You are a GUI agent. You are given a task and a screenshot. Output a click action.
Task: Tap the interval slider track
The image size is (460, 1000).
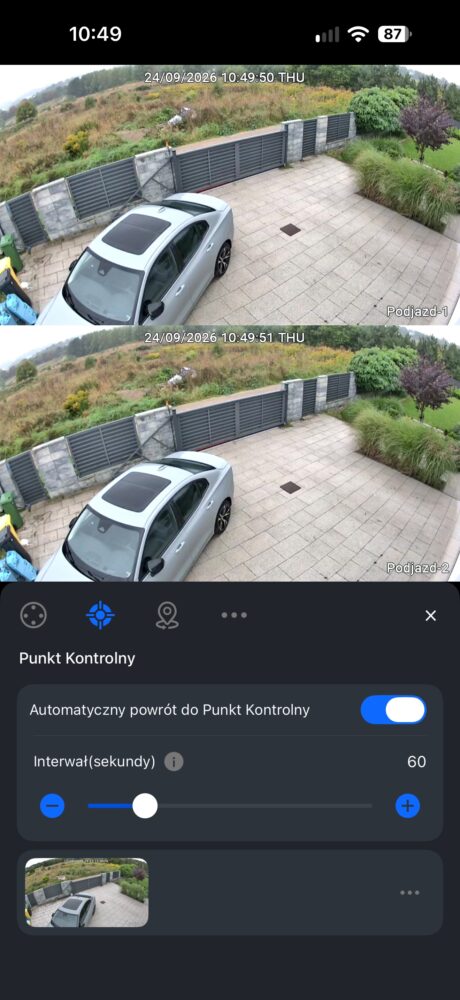230,806
